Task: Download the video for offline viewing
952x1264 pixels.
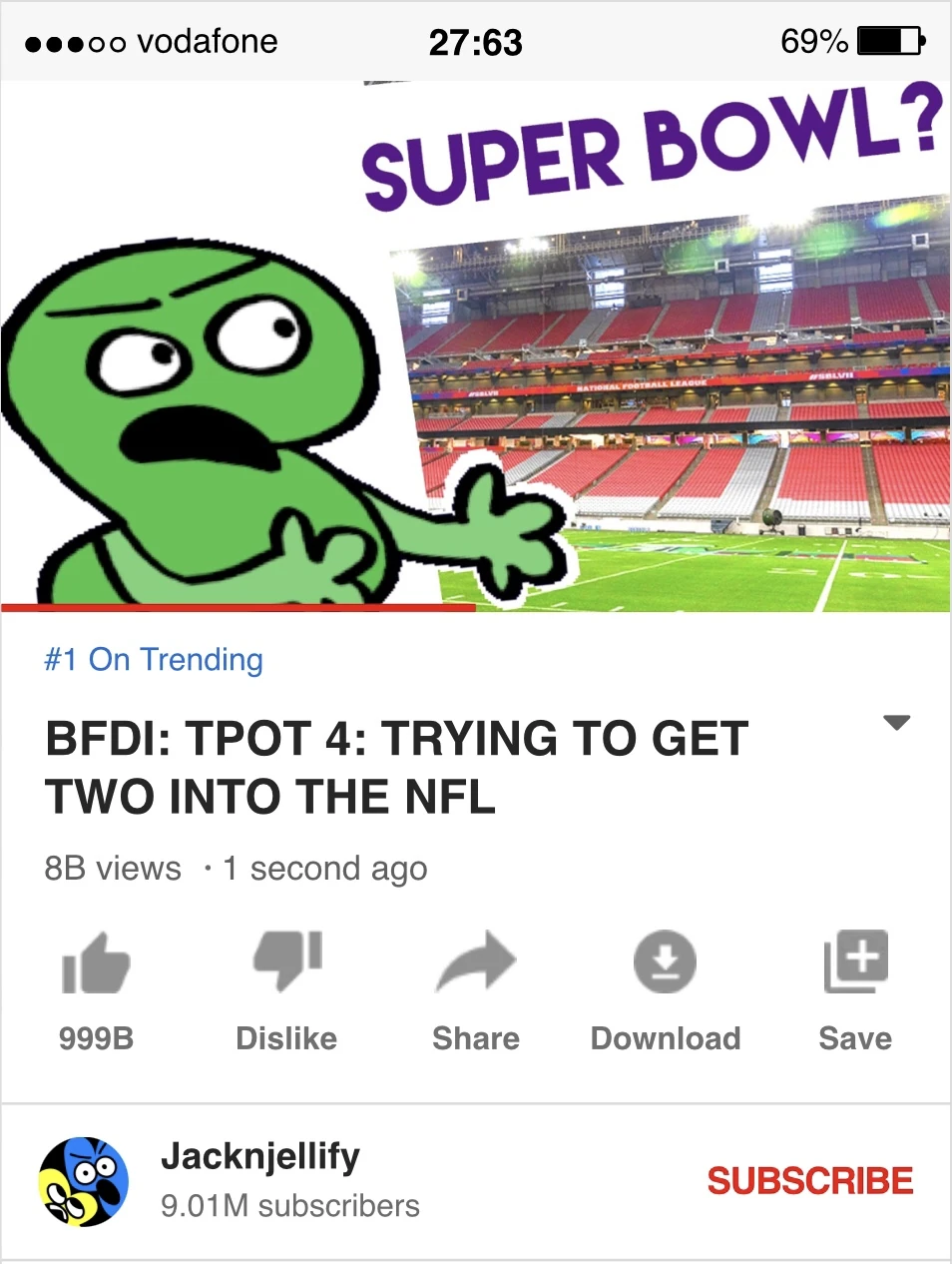Action: point(665,961)
